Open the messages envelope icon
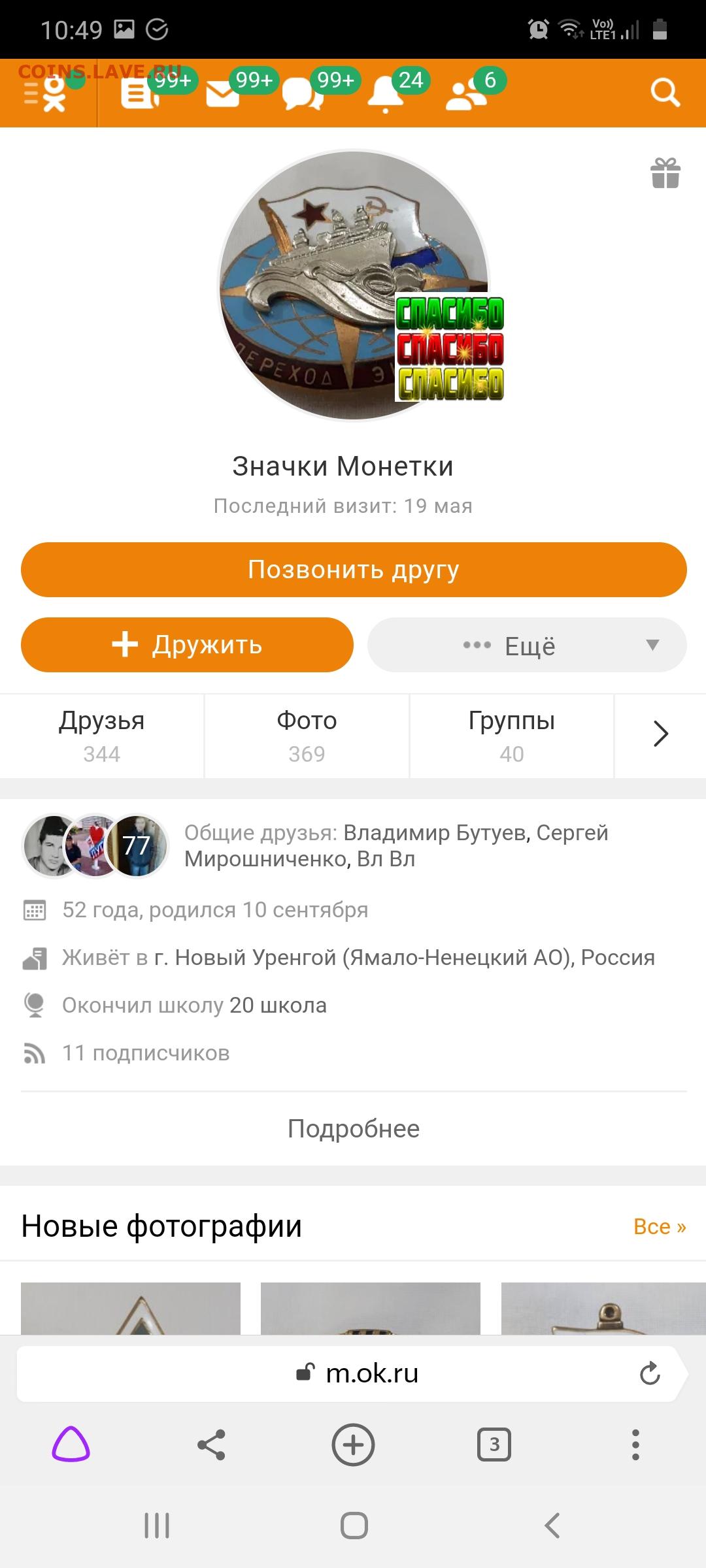Viewport: 706px width, 1568px height. pyautogui.click(x=223, y=94)
